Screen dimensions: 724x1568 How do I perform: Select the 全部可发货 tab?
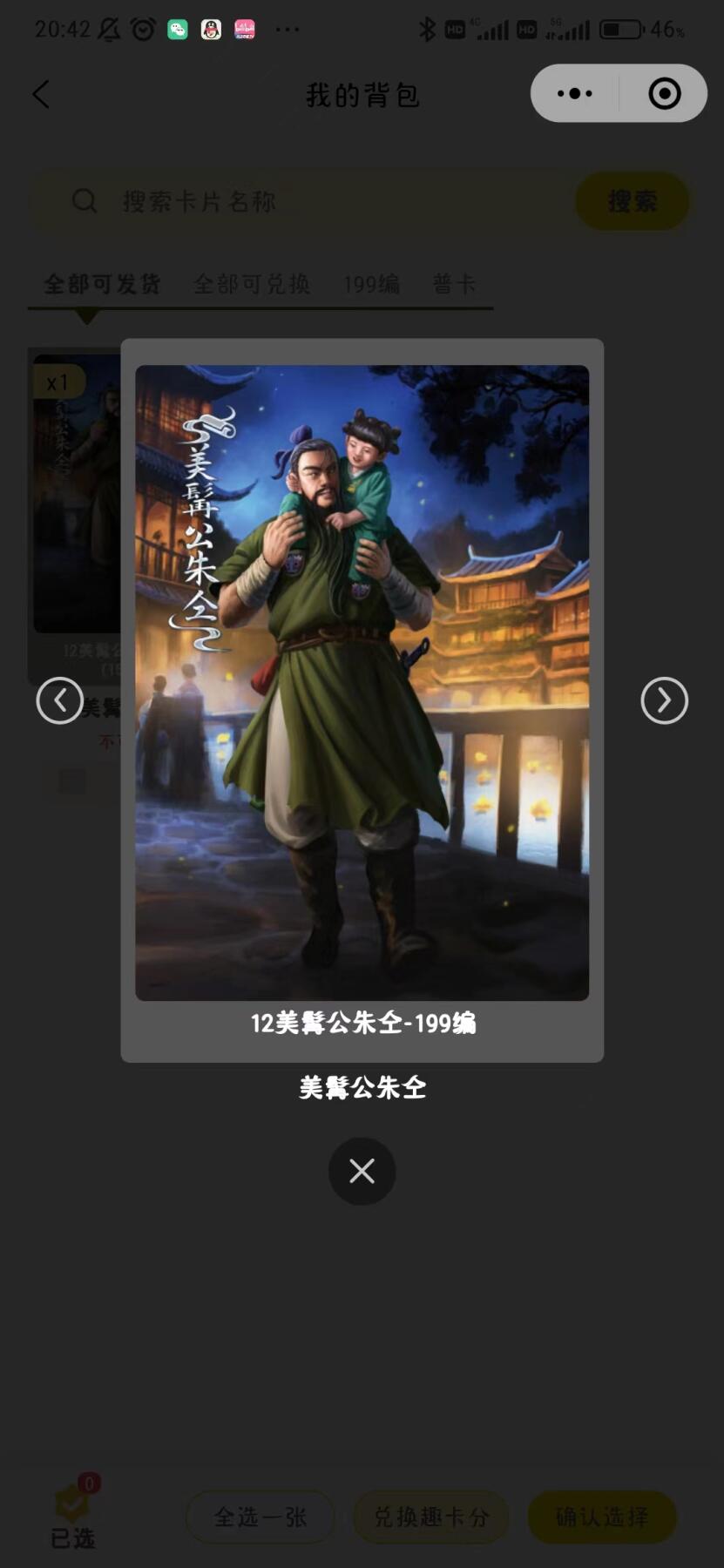coord(102,284)
